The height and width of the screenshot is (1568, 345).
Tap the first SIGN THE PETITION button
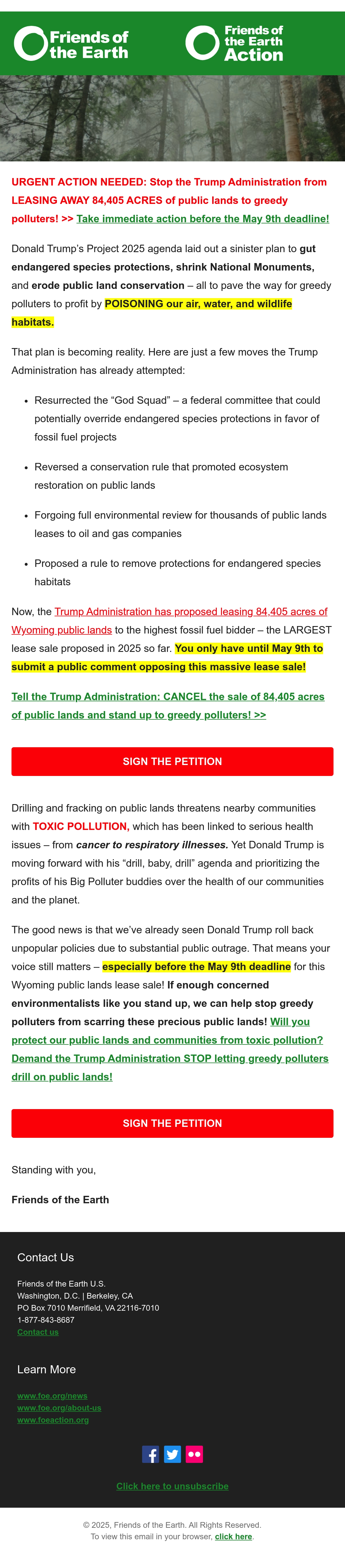(x=172, y=762)
